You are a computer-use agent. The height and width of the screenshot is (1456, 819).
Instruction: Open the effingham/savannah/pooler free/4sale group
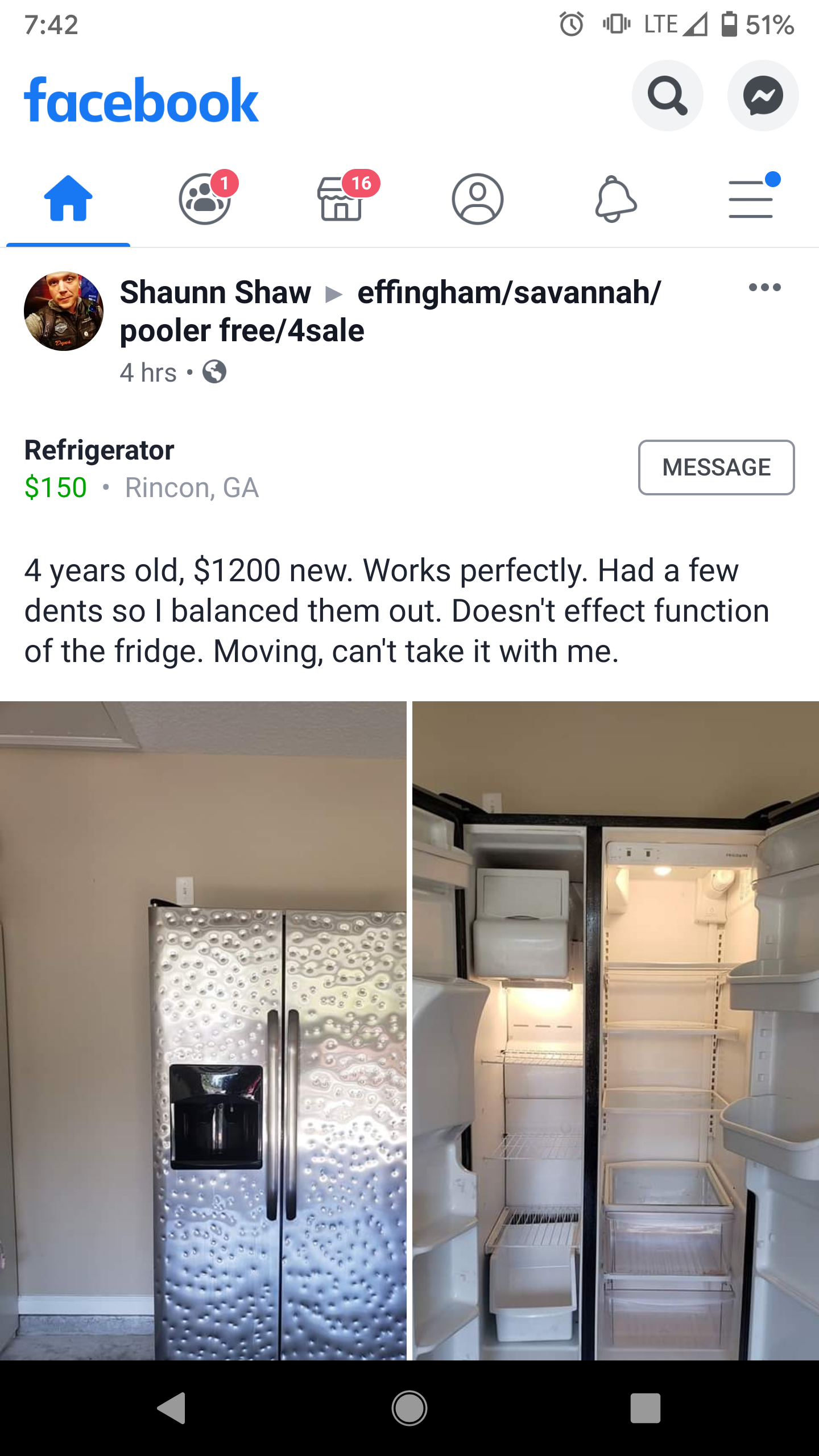point(508,293)
